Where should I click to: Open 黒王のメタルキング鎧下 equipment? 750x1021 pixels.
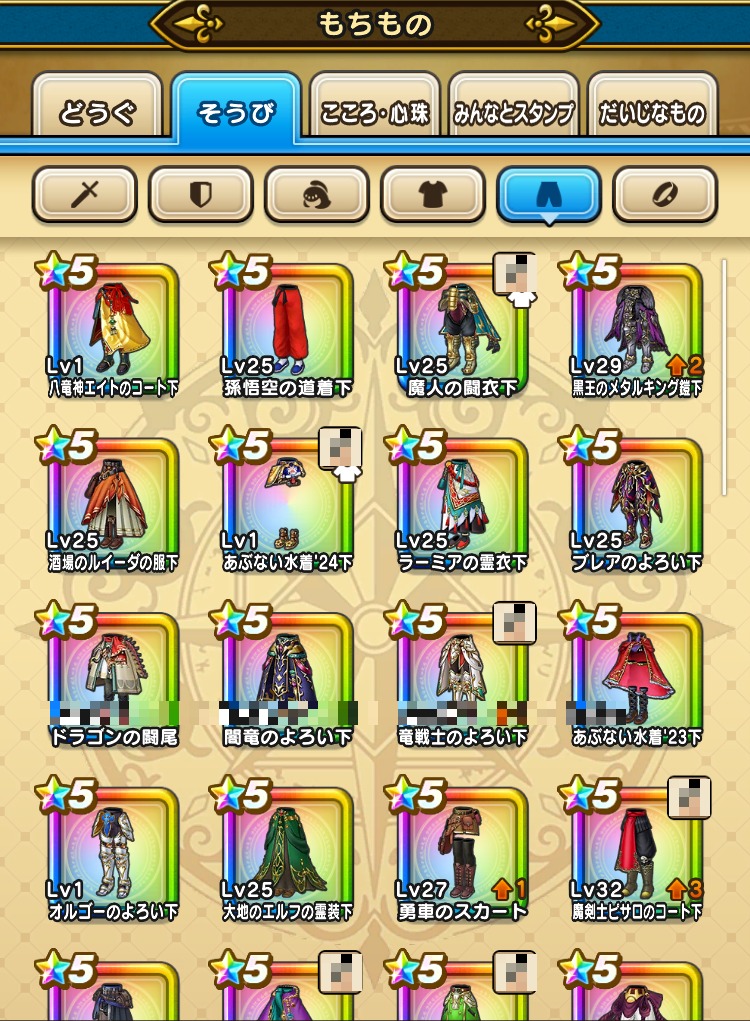coord(636,330)
